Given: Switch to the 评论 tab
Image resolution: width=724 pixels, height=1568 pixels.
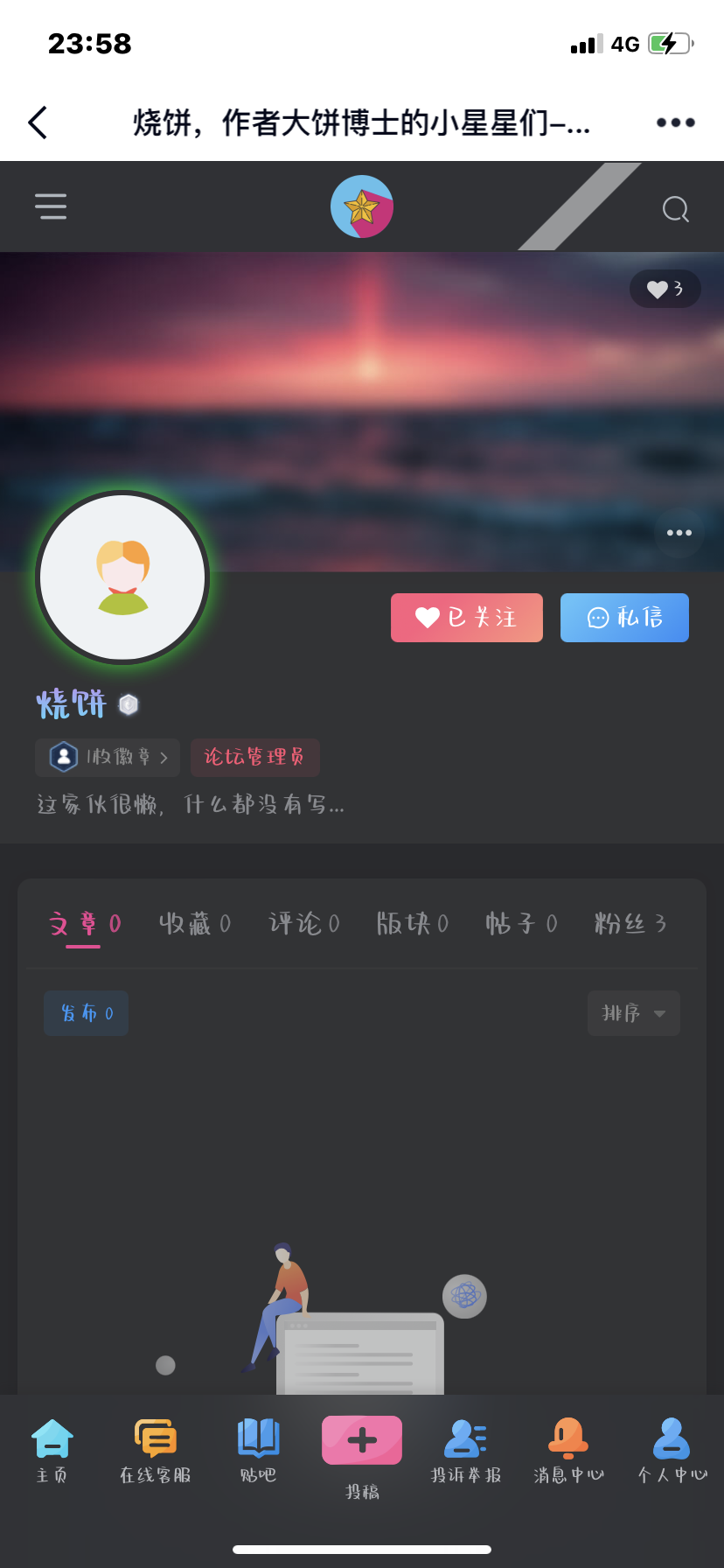Looking at the screenshot, I should tap(304, 924).
